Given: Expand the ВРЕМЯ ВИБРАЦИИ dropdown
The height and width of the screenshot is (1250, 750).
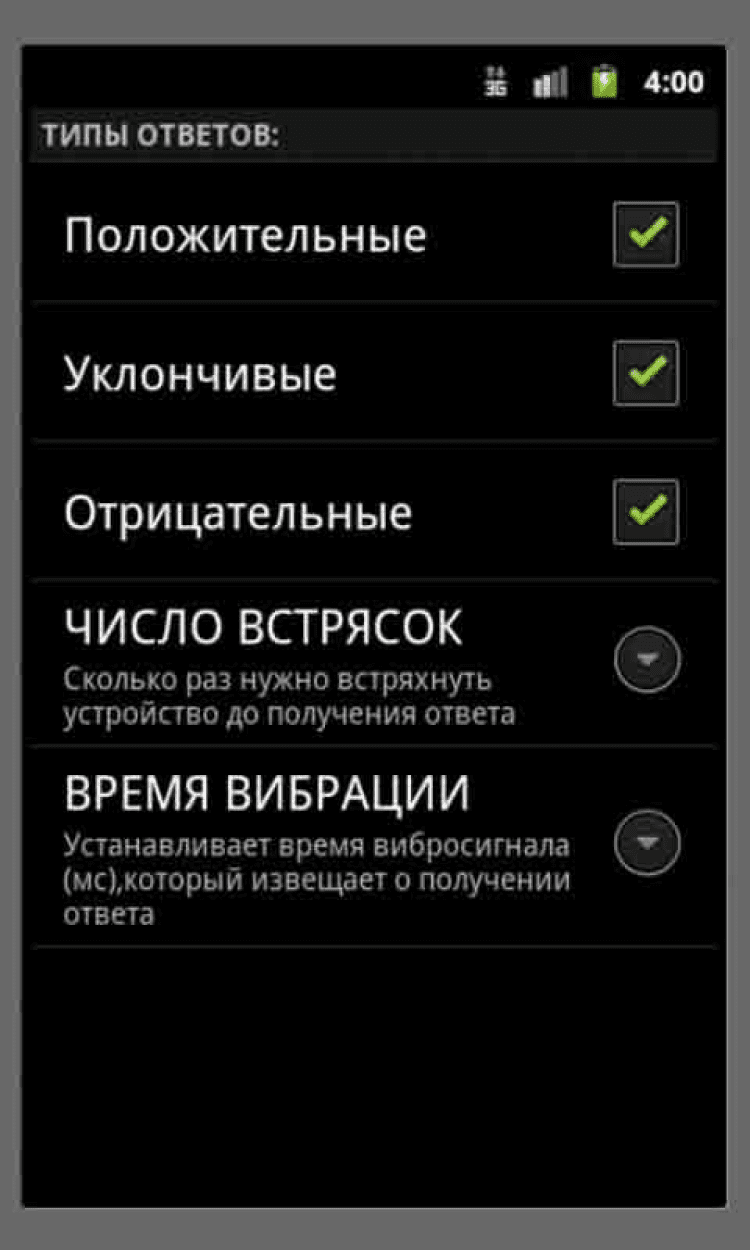Looking at the screenshot, I should click(647, 843).
